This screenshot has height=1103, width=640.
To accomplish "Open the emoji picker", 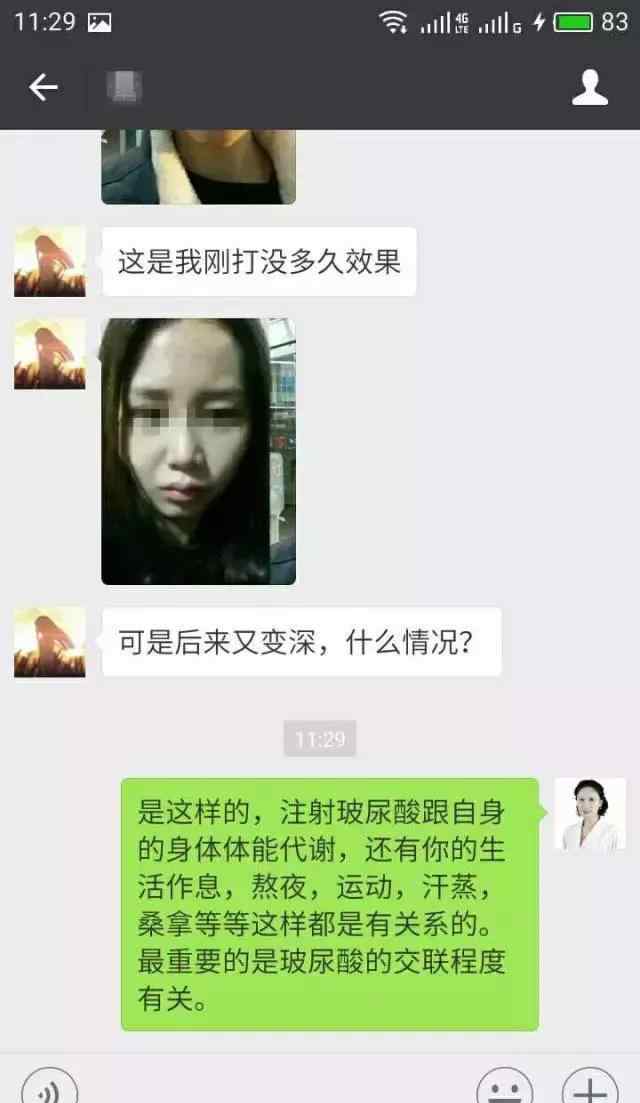I will pyautogui.click(x=504, y=1088).
